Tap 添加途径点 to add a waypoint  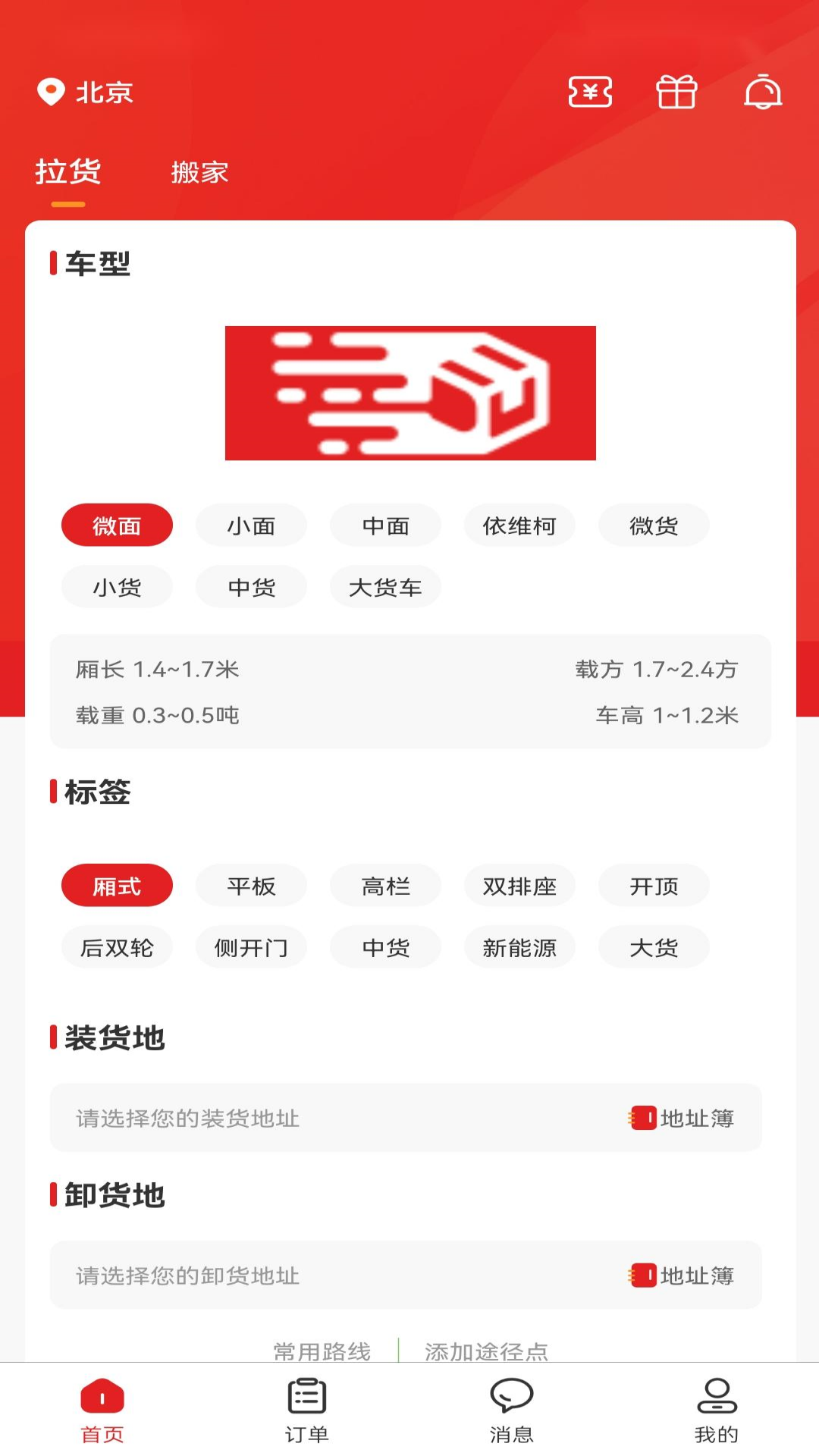[486, 1351]
